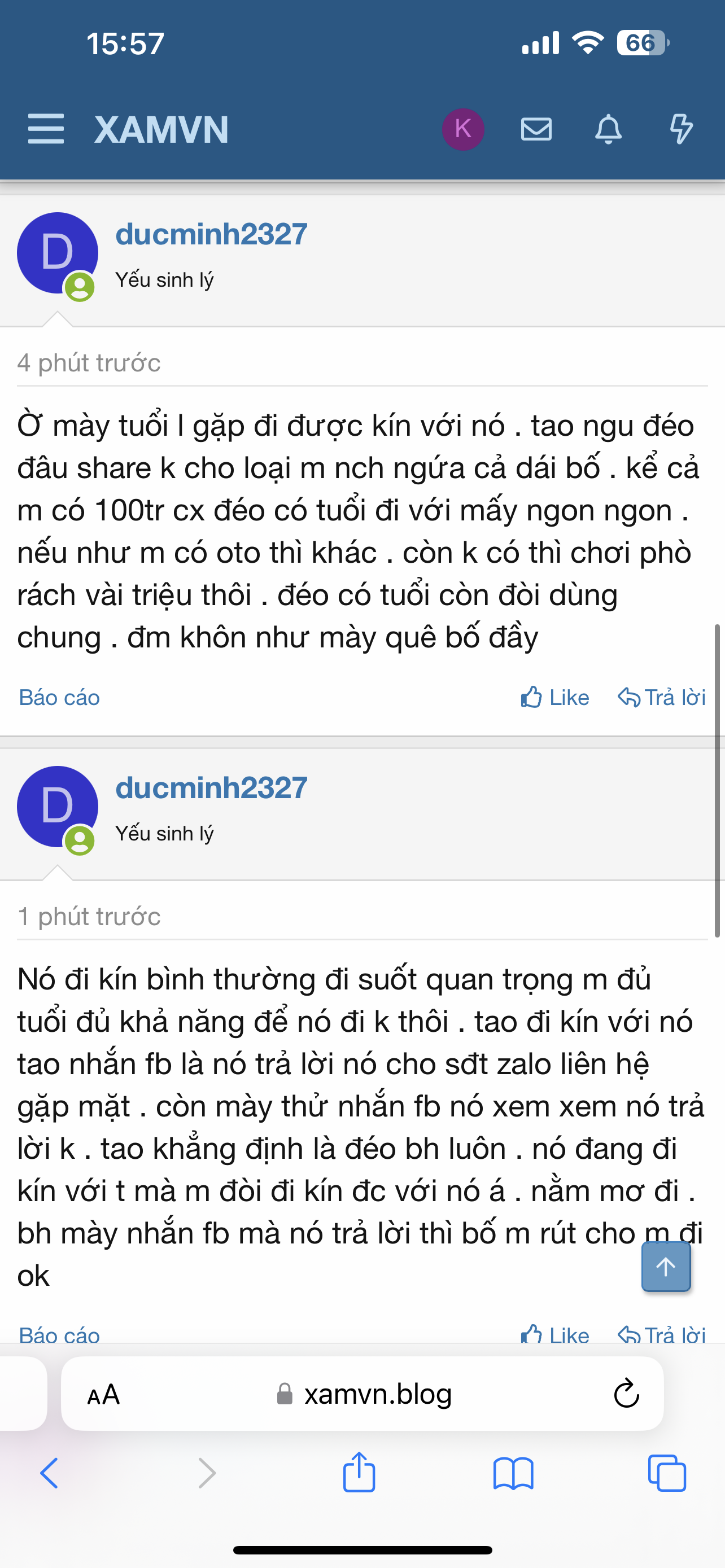This screenshot has width=725, height=1568.
Task: Open the notifications bell
Action: (x=608, y=129)
